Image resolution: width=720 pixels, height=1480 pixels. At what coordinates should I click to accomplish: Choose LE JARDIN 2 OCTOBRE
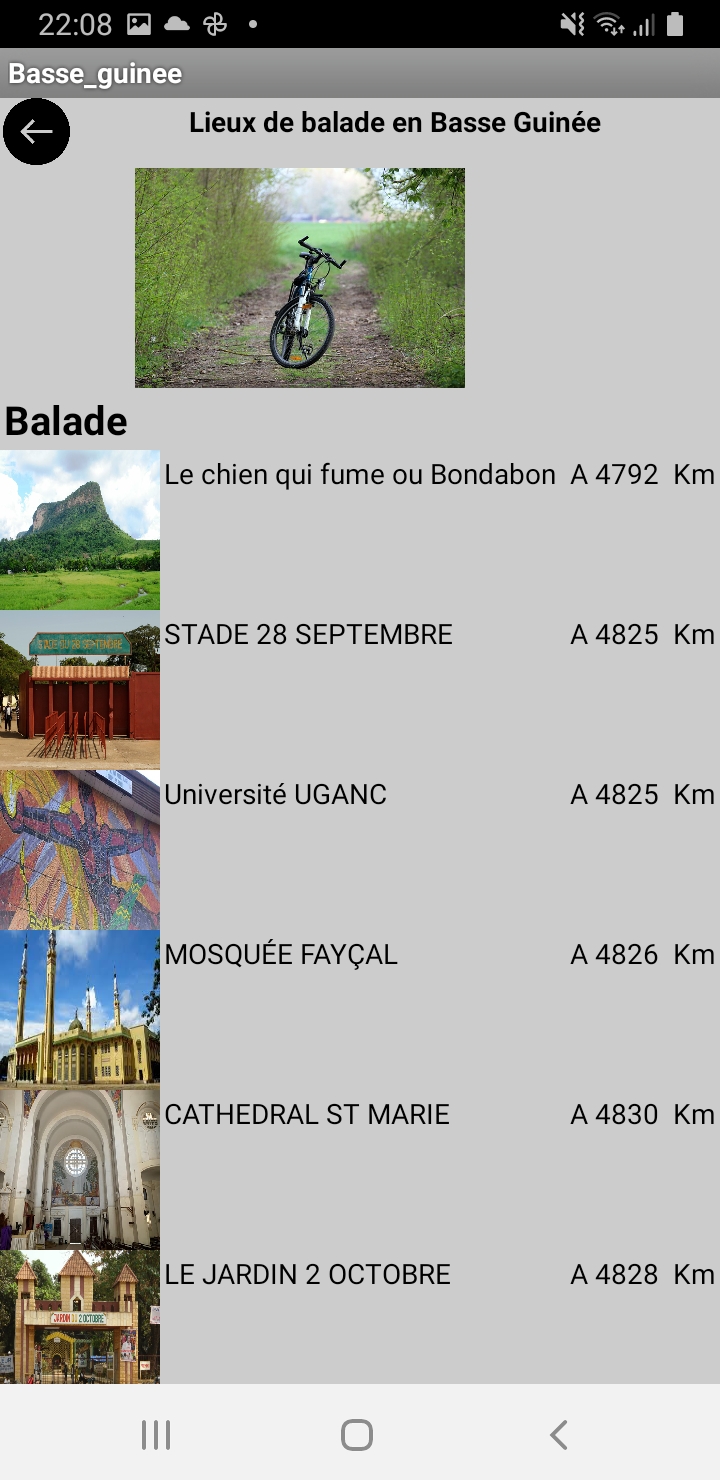pyautogui.click(x=307, y=1276)
